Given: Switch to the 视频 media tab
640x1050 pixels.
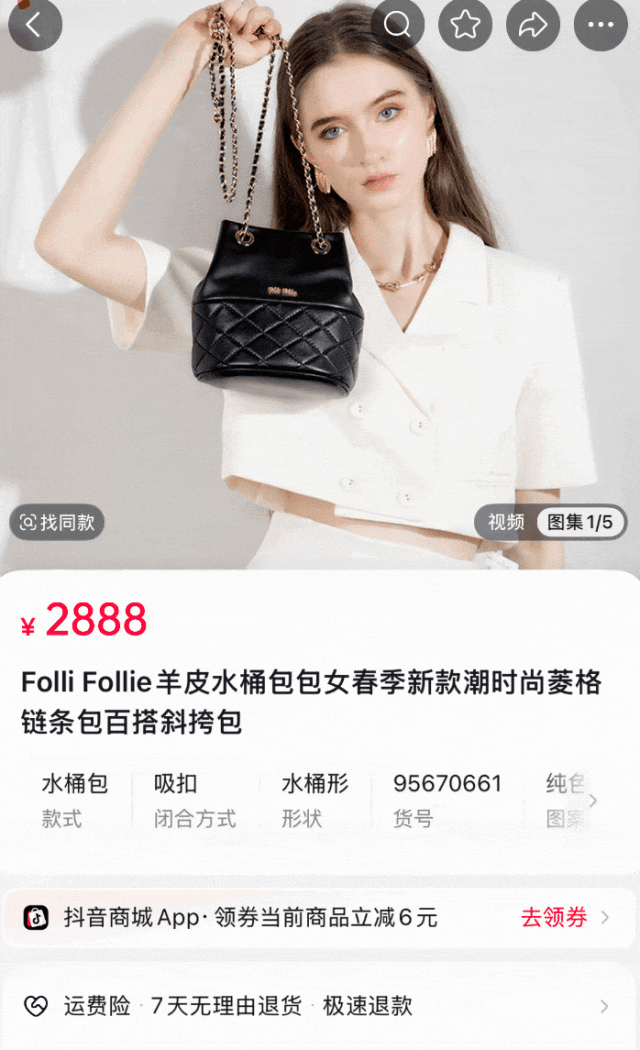Looking at the screenshot, I should [x=506, y=522].
